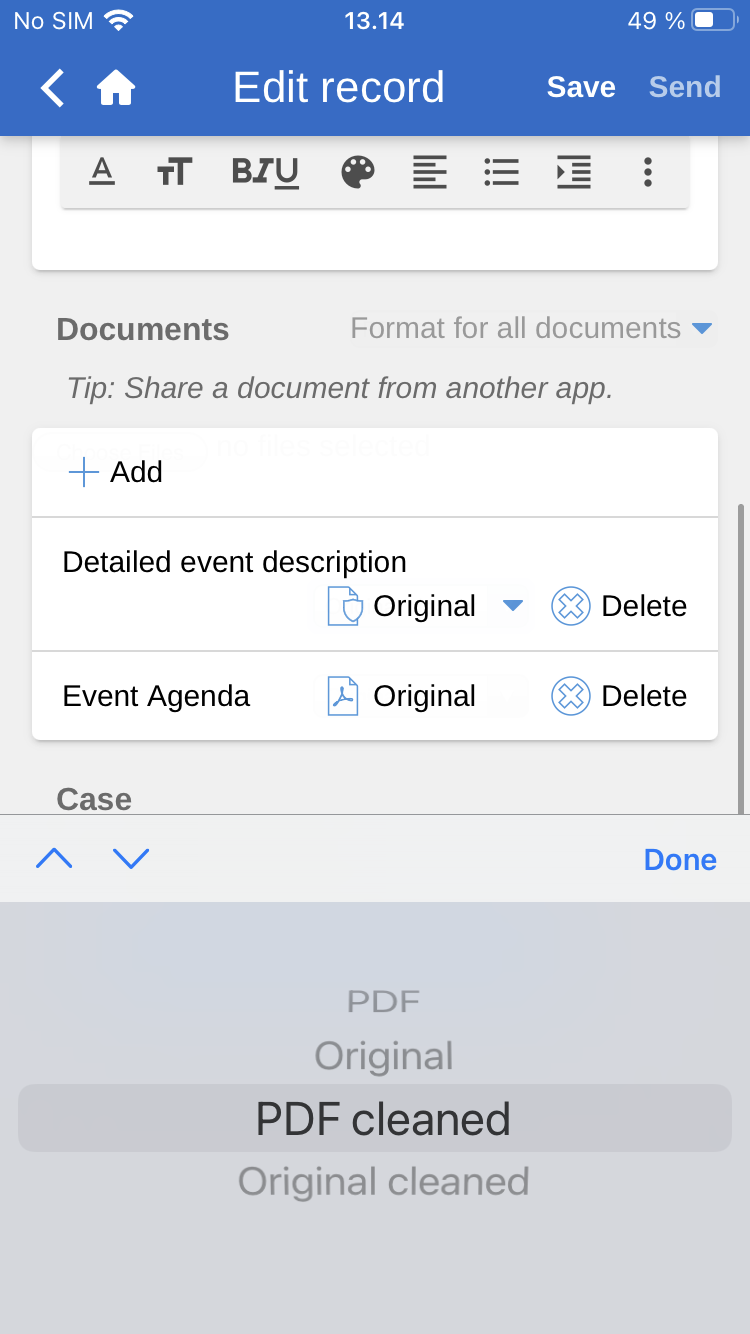
Task: Jump to next field with down arrow
Action: pyautogui.click(x=131, y=858)
